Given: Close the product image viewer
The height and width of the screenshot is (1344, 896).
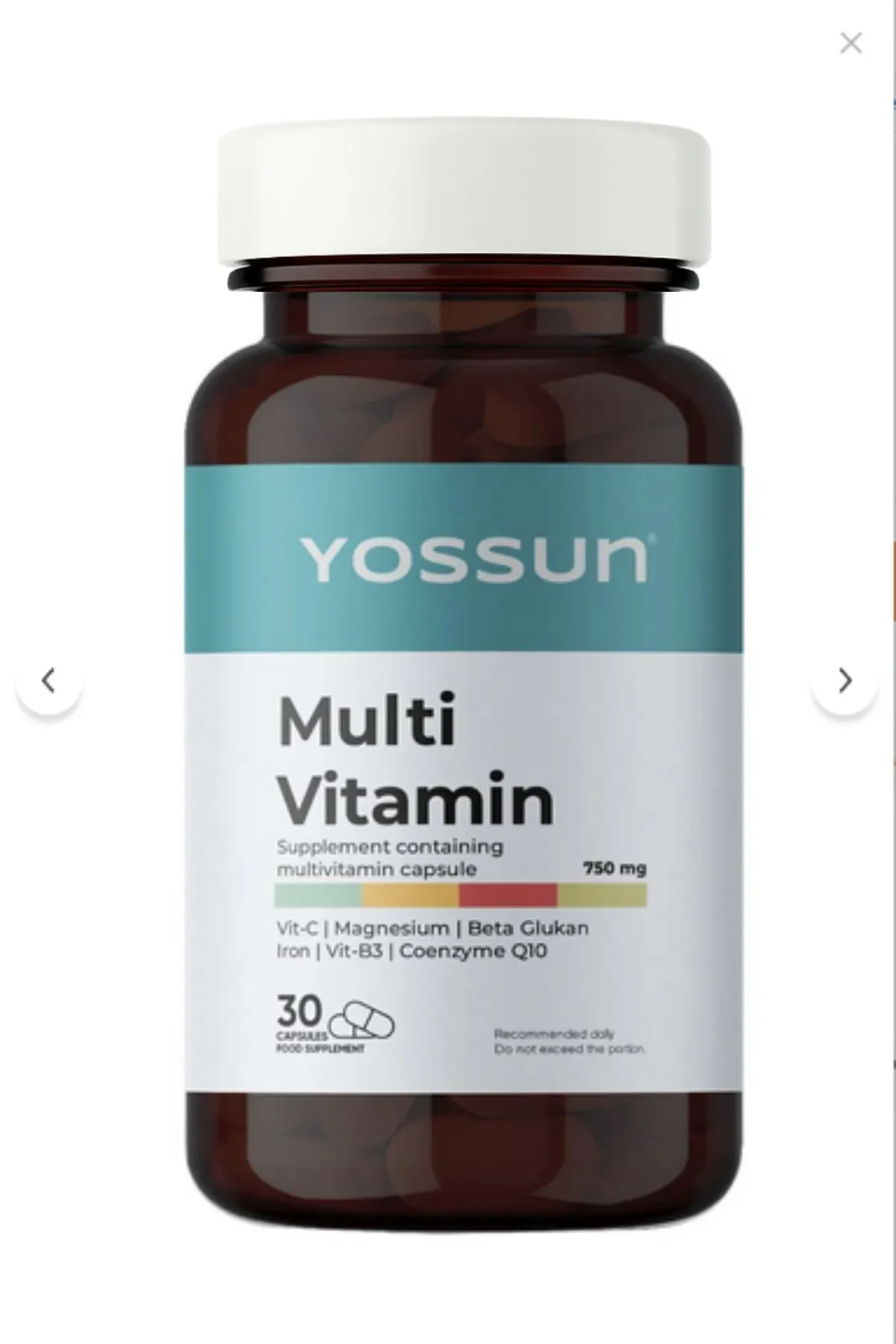Looking at the screenshot, I should pyautogui.click(x=850, y=43).
